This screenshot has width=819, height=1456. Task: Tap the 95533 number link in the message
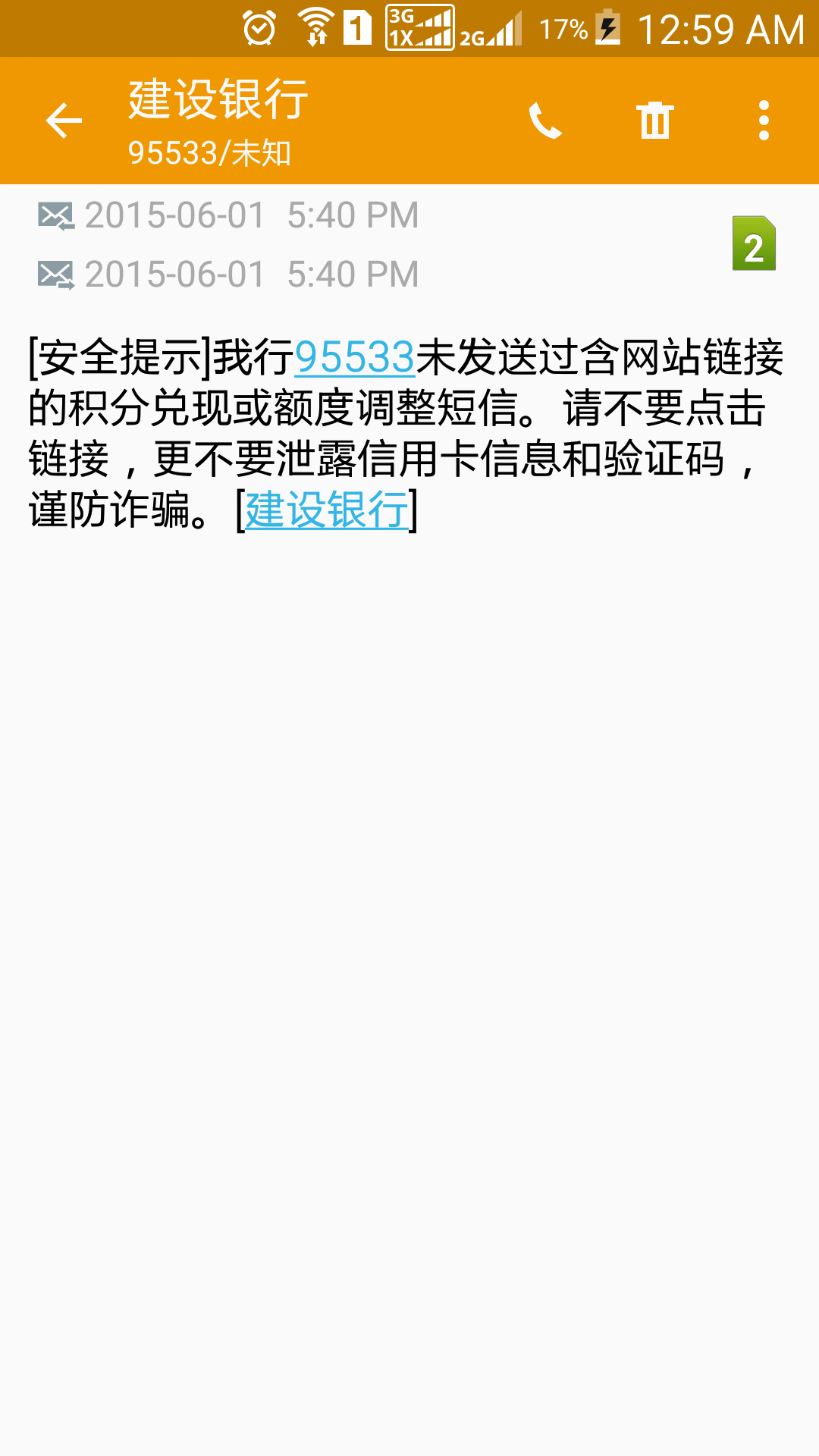(355, 357)
